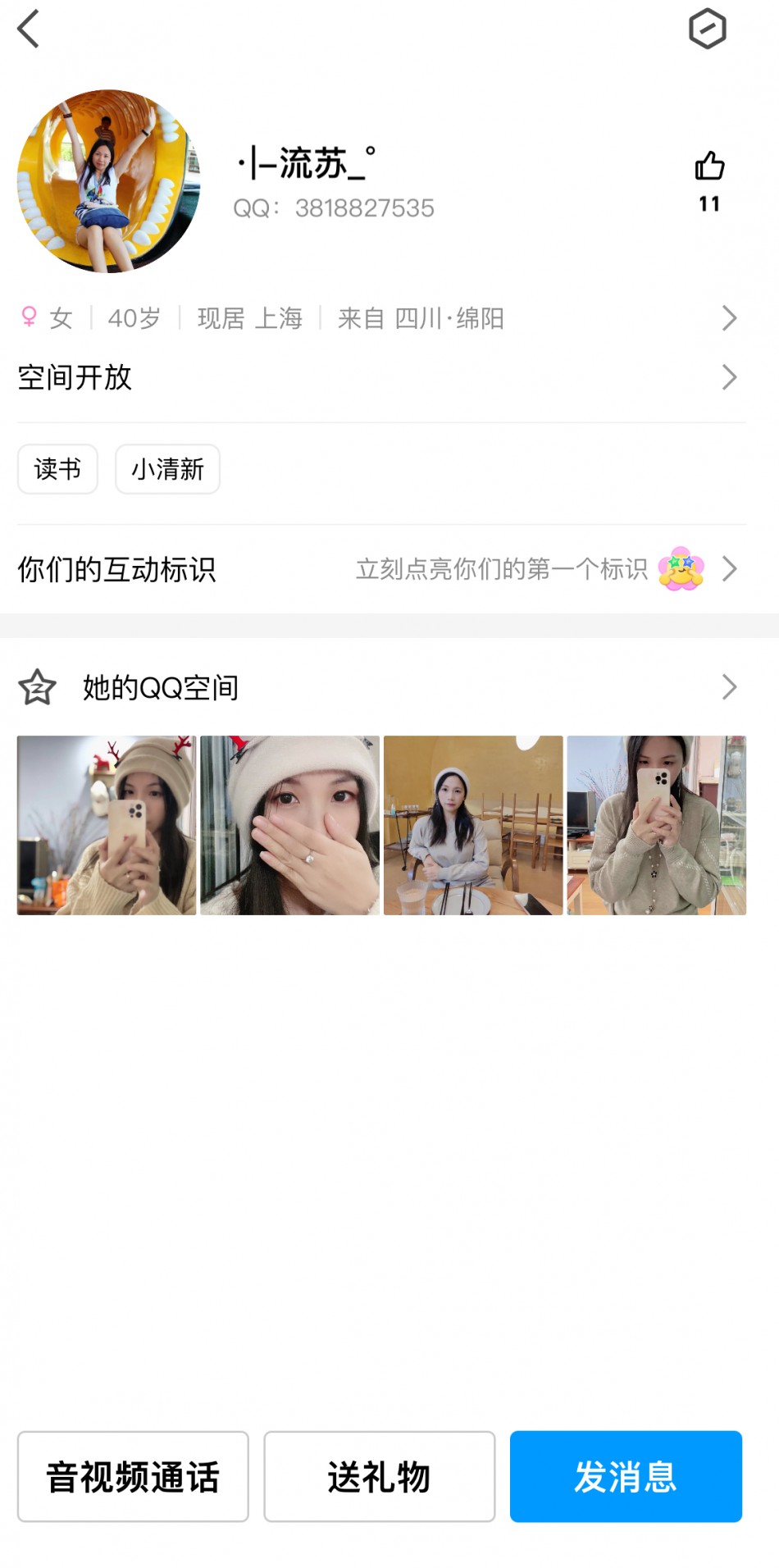Open the detailed info row with 40岁
This screenshot has height=1568, width=779.
click(x=377, y=318)
